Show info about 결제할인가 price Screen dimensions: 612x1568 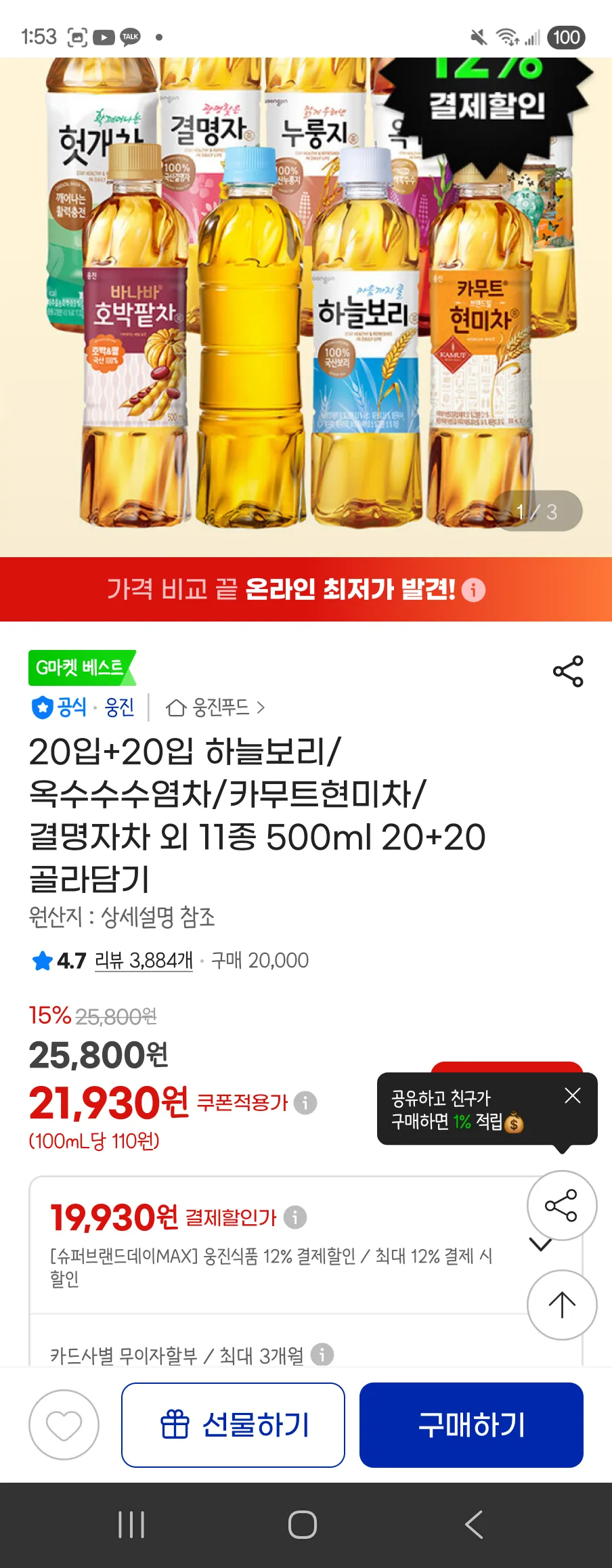(x=295, y=1217)
